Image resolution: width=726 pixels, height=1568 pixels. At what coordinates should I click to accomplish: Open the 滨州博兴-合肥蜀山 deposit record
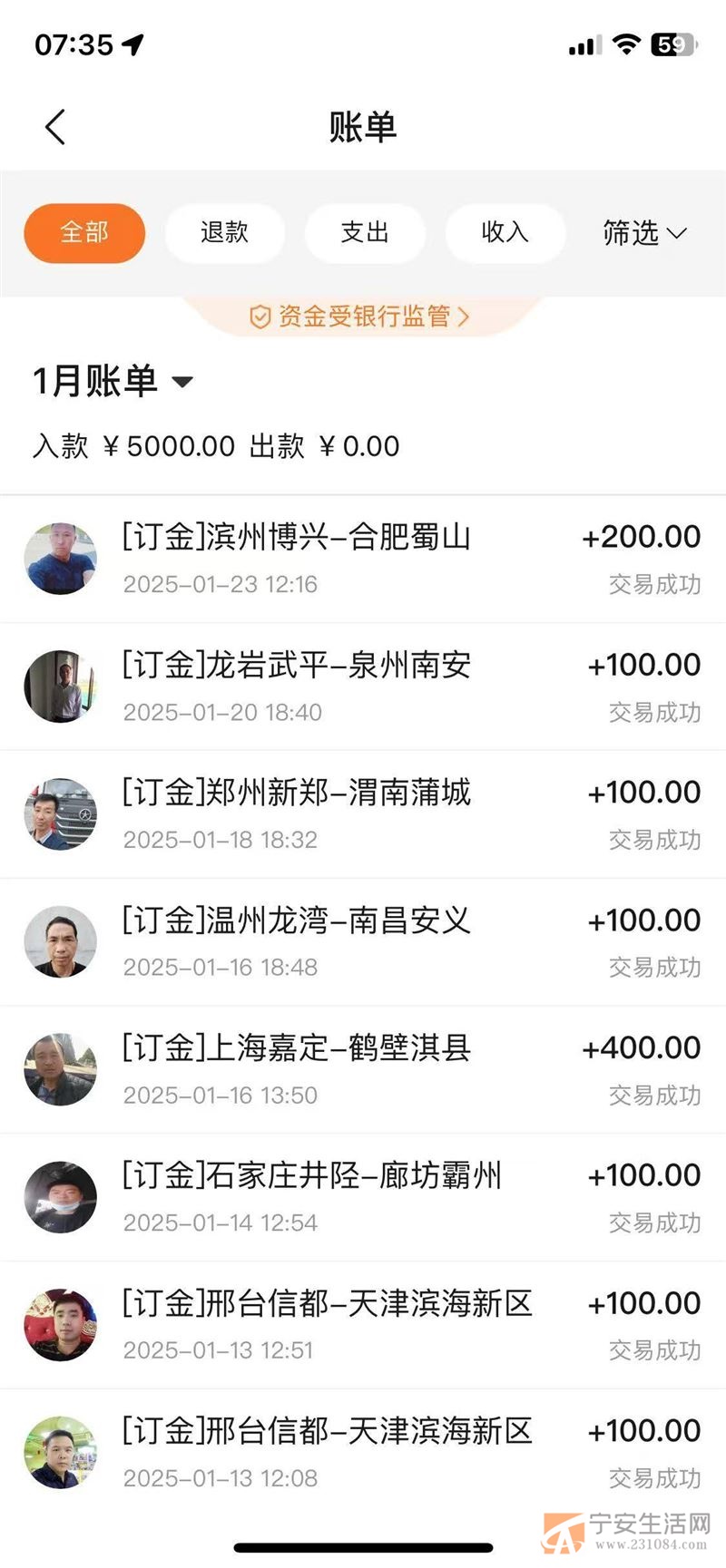(363, 559)
